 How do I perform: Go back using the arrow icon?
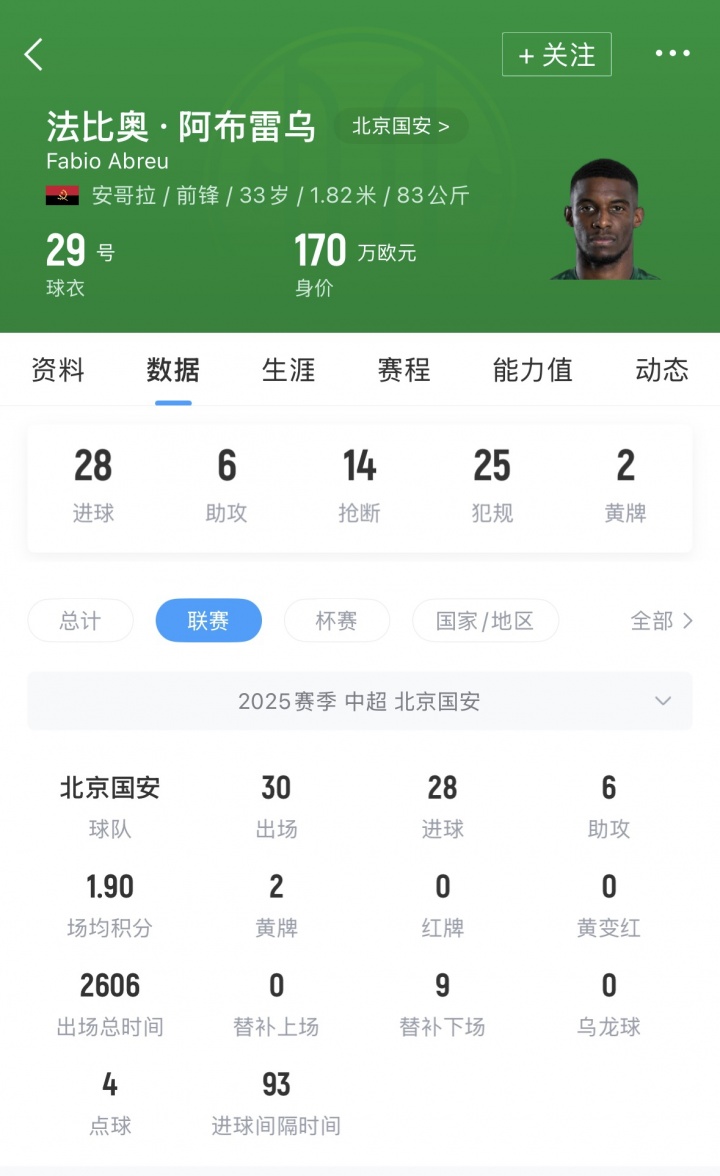[34, 54]
